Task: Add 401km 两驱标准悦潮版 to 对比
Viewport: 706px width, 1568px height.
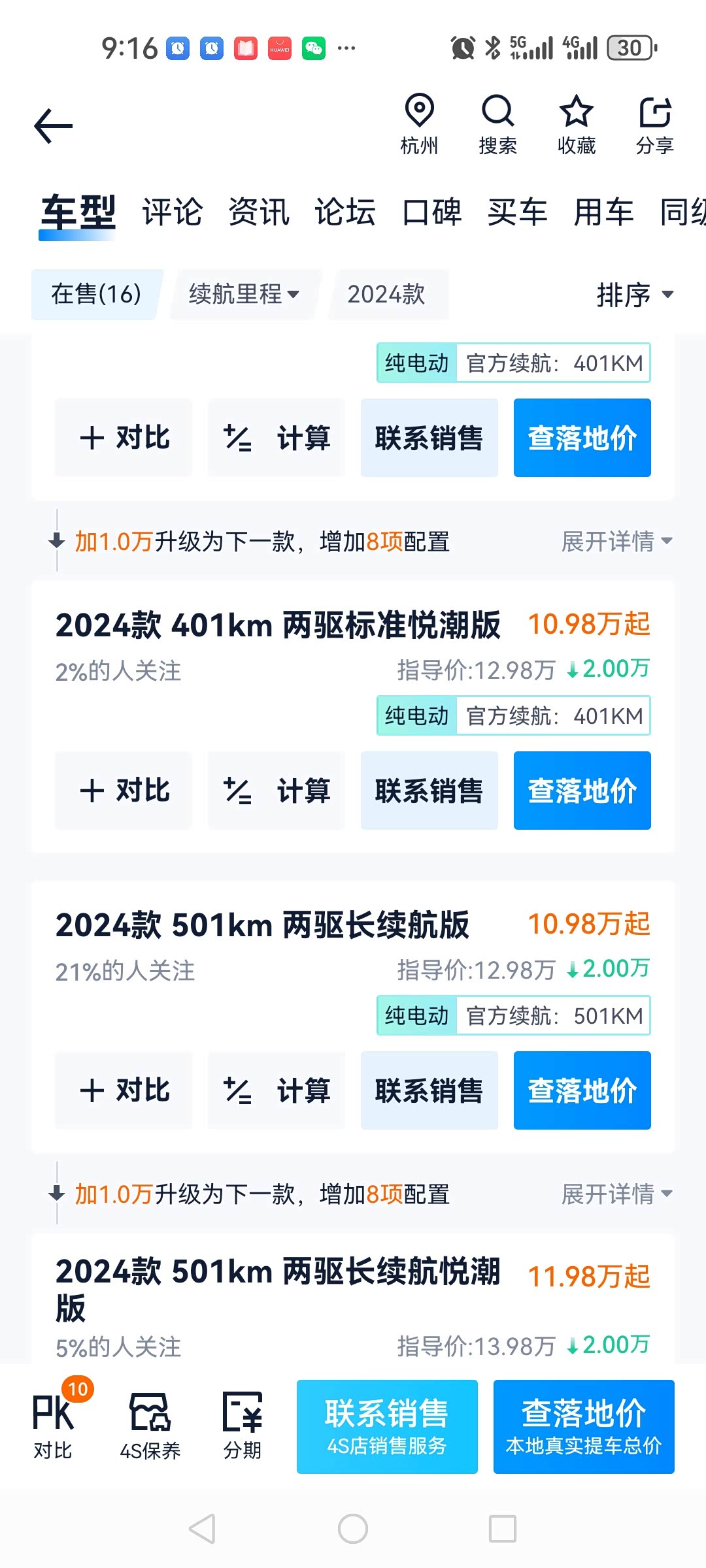Action: tap(124, 791)
